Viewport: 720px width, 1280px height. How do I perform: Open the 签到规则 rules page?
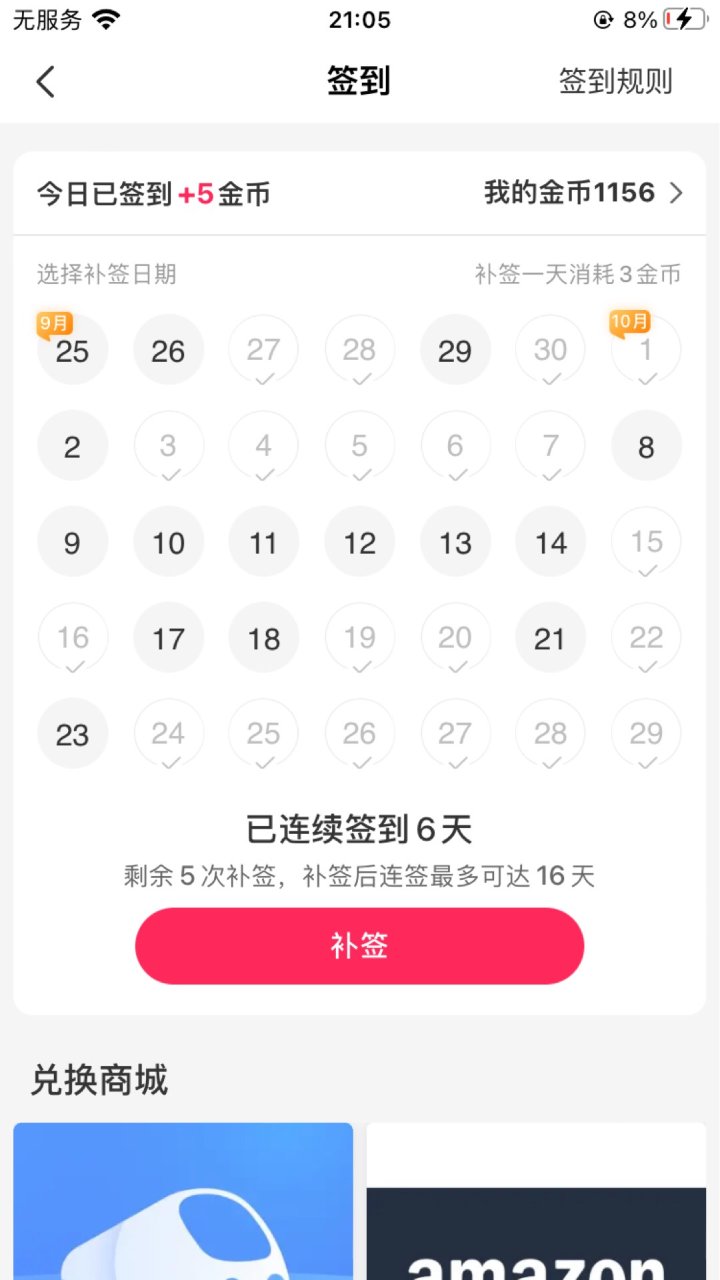point(615,81)
